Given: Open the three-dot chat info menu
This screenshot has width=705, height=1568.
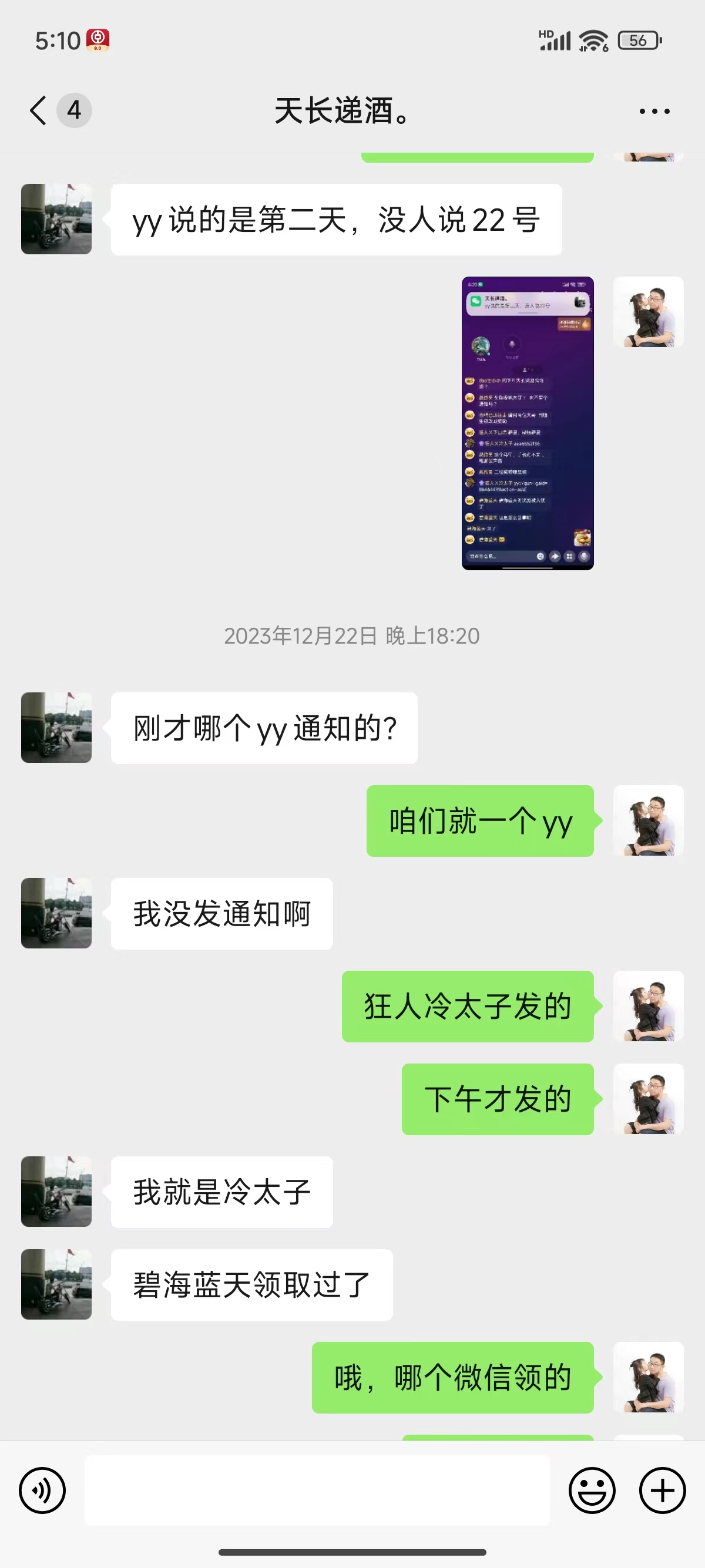Looking at the screenshot, I should (654, 112).
